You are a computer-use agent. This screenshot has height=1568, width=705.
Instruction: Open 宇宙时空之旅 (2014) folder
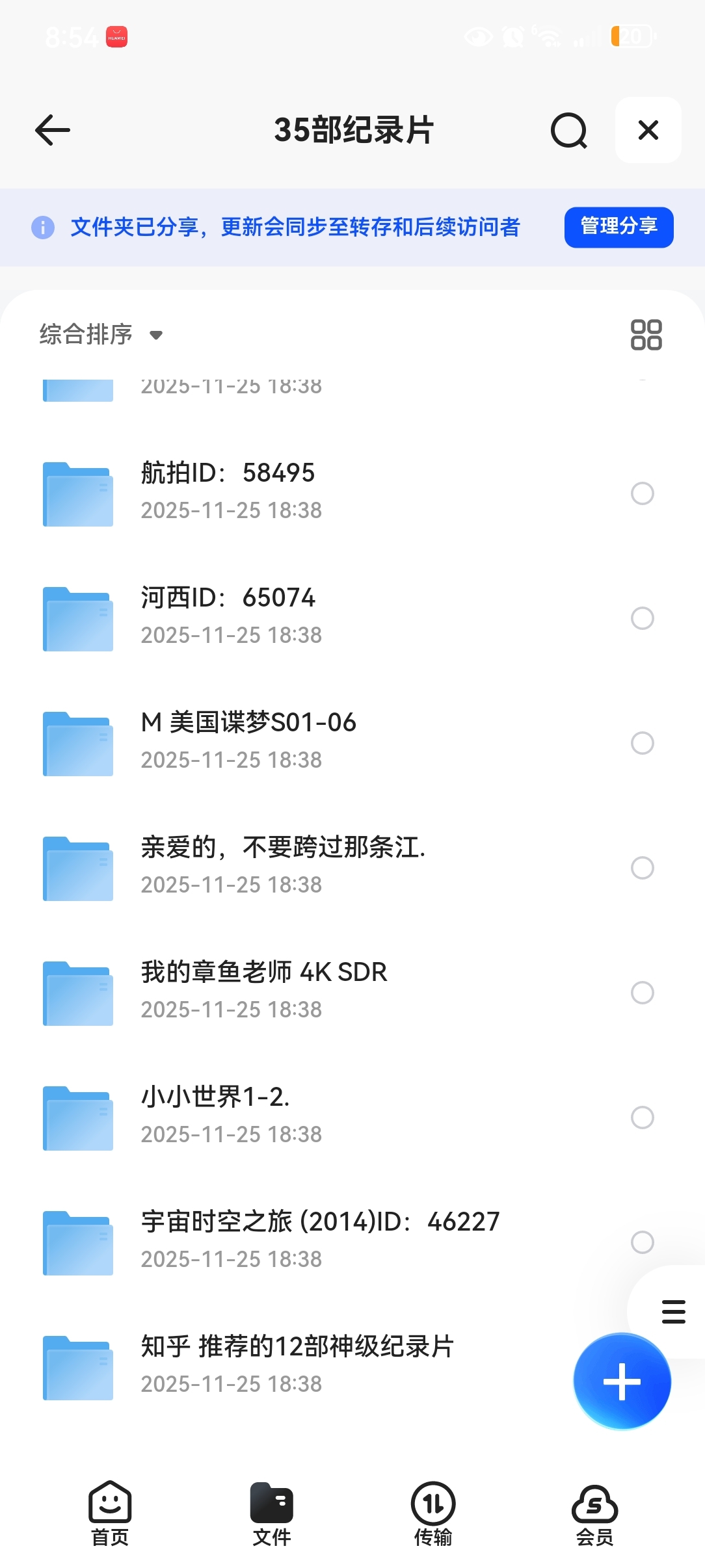[x=320, y=1239]
